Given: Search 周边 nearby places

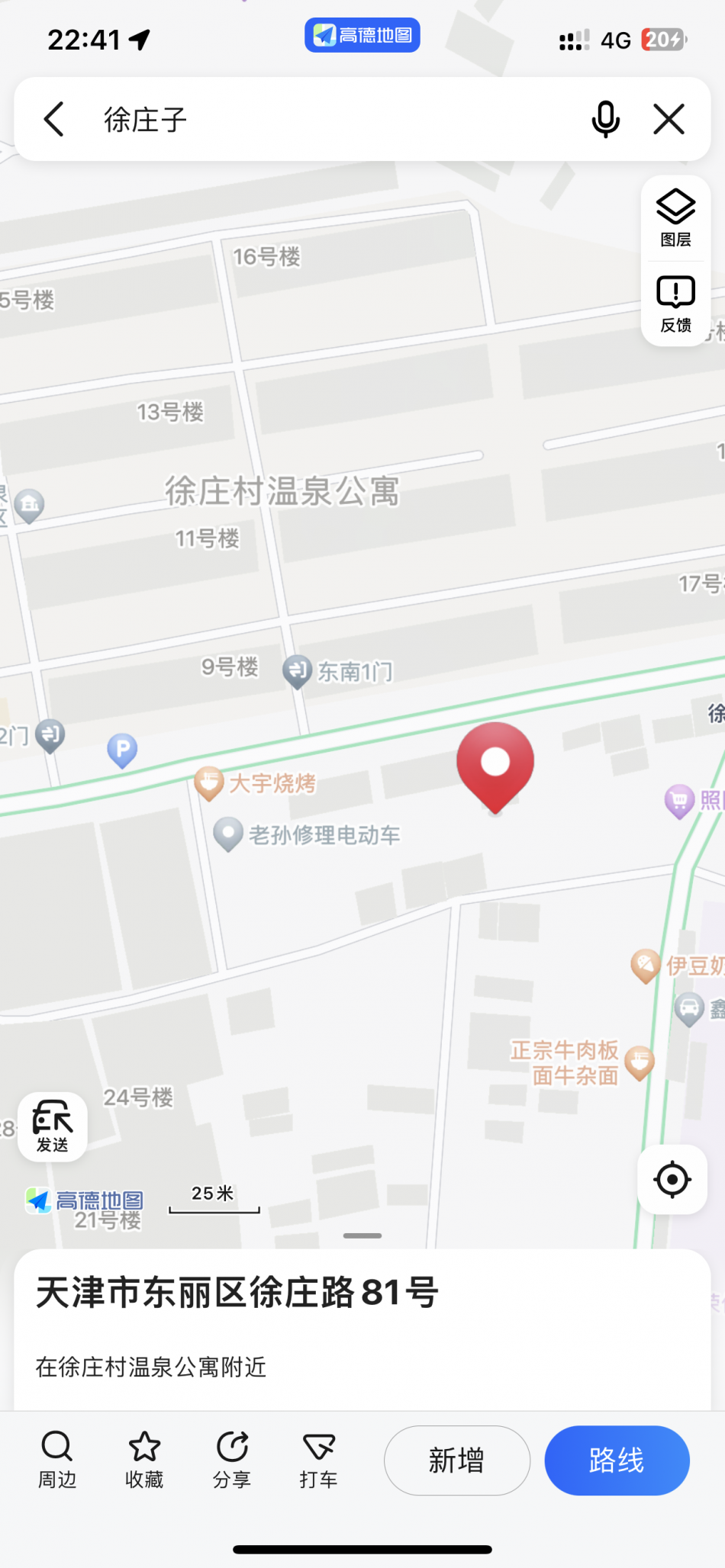Looking at the screenshot, I should pyautogui.click(x=57, y=1460).
